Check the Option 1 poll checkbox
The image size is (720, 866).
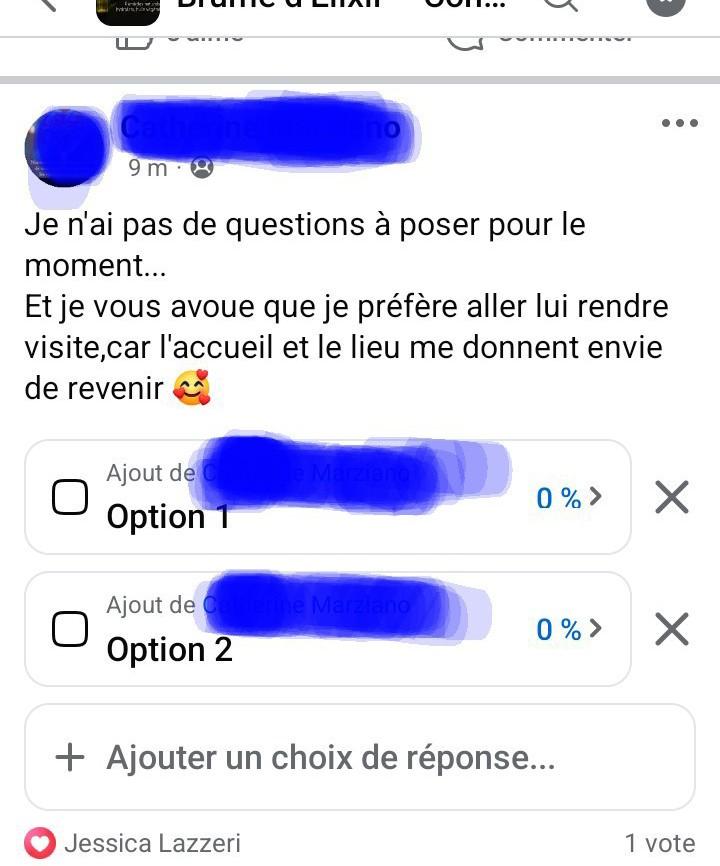[69, 497]
